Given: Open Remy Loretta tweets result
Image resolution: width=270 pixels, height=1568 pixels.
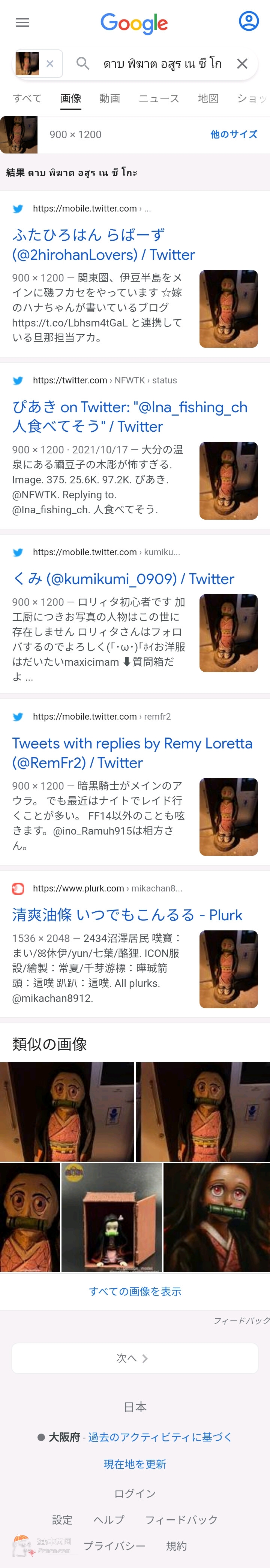Looking at the screenshot, I should pyautogui.click(x=132, y=752).
